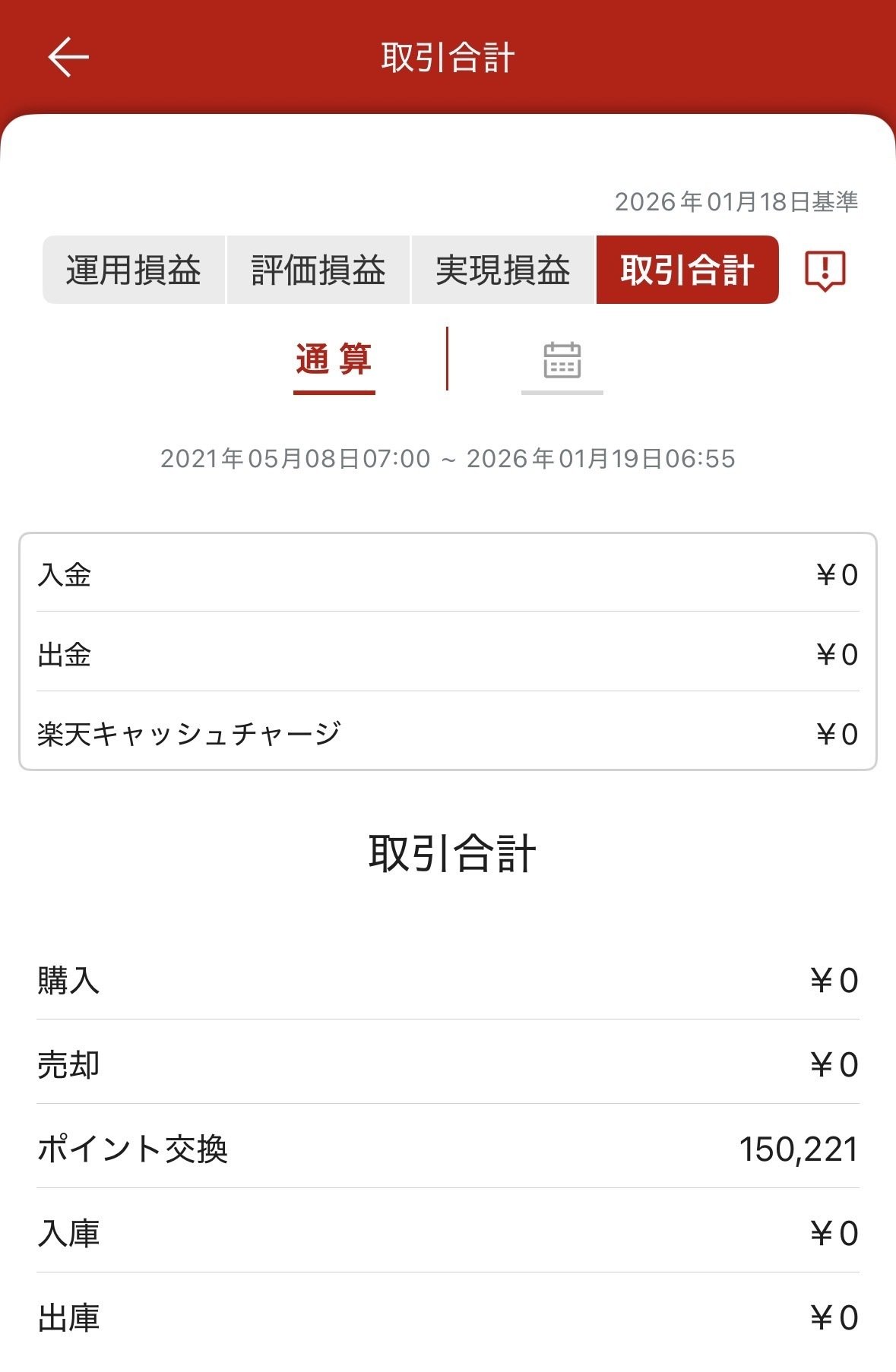
Task: Select the date range text
Action: tap(448, 457)
